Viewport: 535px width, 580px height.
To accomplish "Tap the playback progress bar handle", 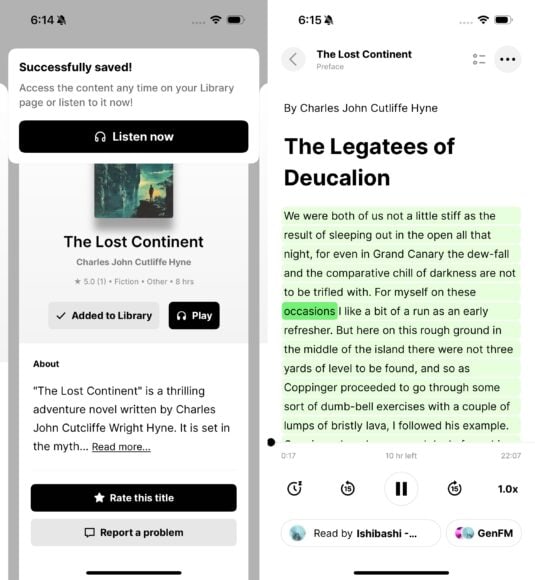I will (271, 442).
